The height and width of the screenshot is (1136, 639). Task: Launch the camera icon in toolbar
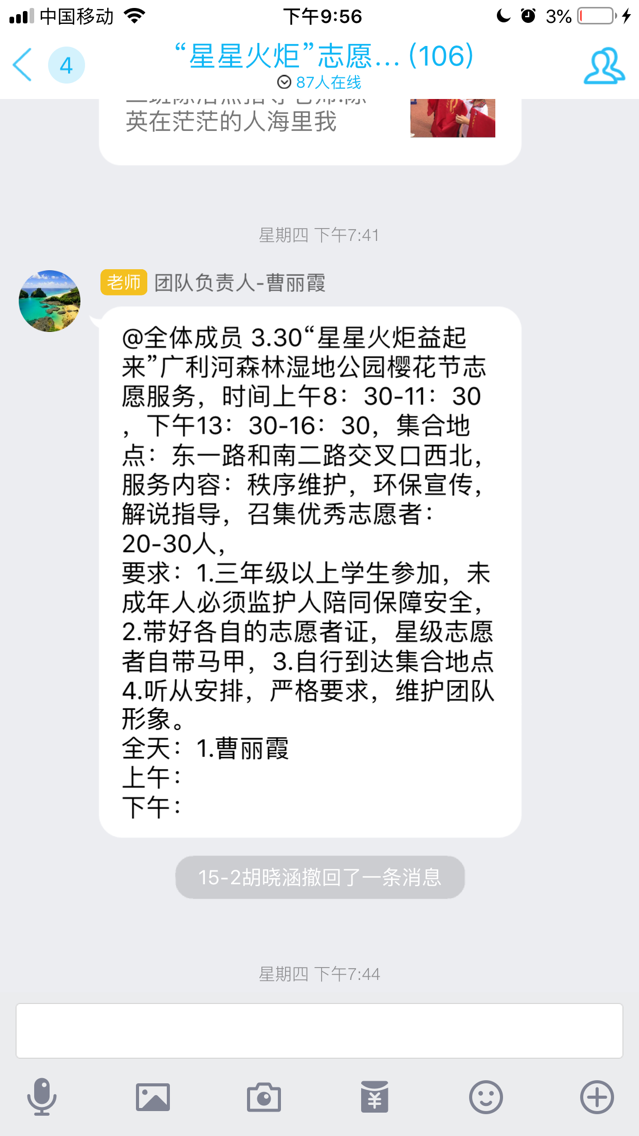point(264,1098)
